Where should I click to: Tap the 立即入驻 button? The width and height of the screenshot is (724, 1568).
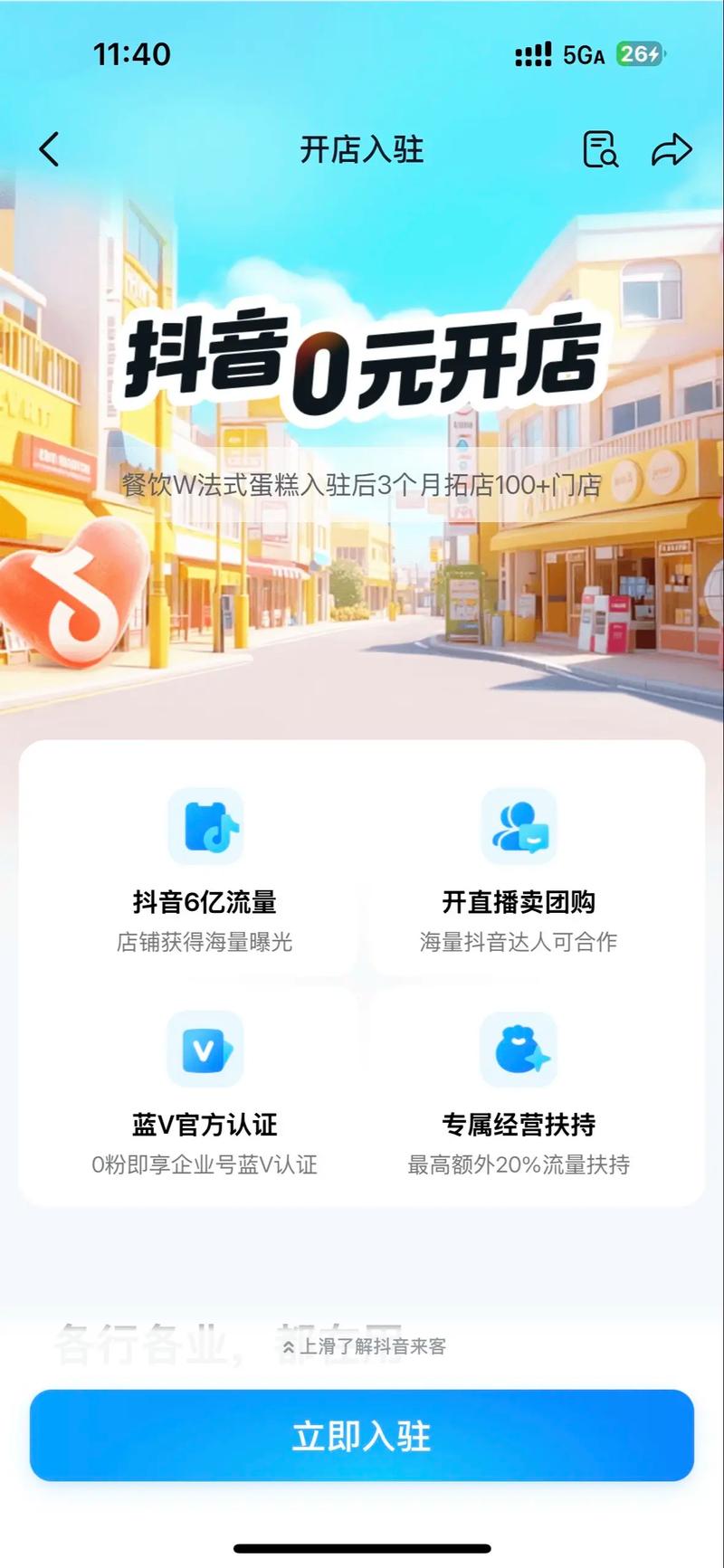click(x=362, y=1436)
